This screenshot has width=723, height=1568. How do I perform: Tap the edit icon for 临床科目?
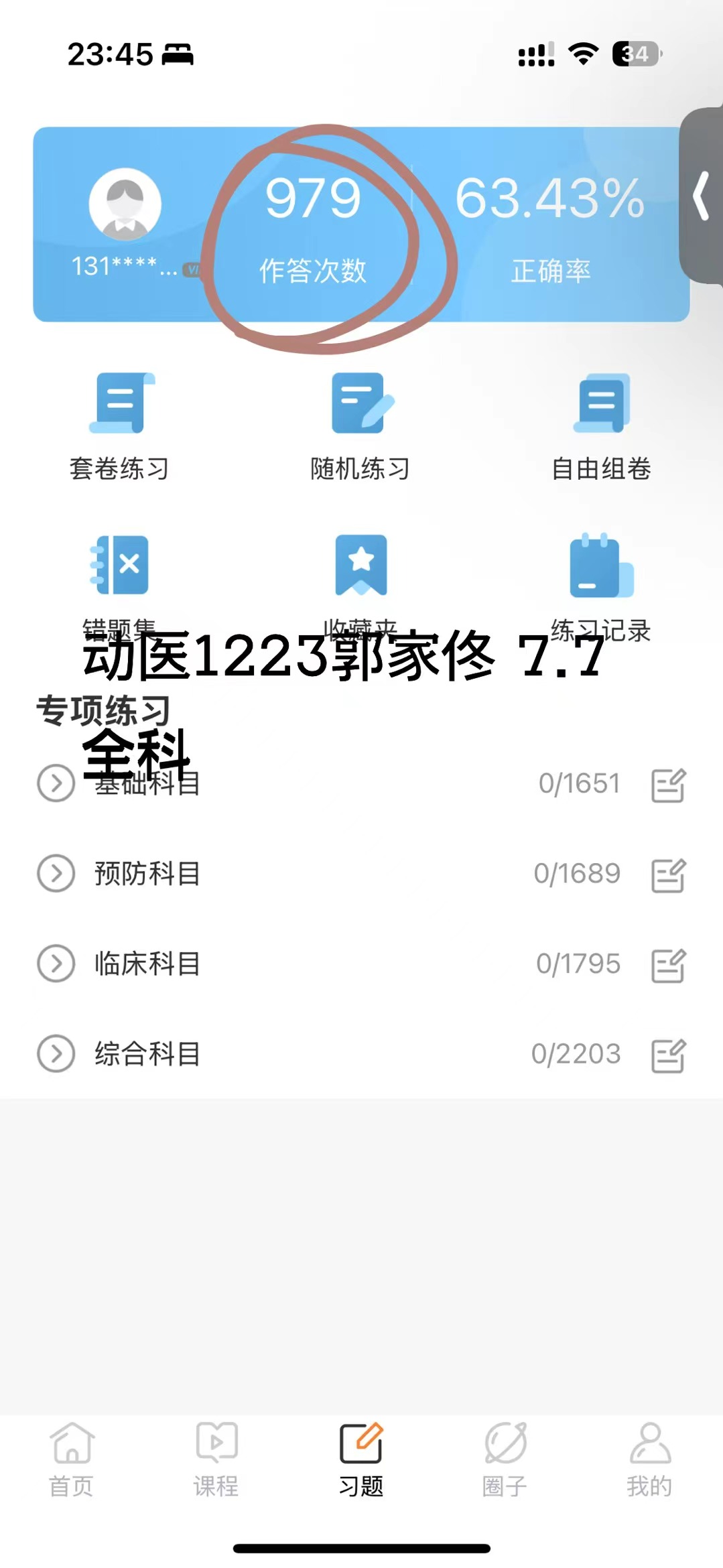[668, 966]
